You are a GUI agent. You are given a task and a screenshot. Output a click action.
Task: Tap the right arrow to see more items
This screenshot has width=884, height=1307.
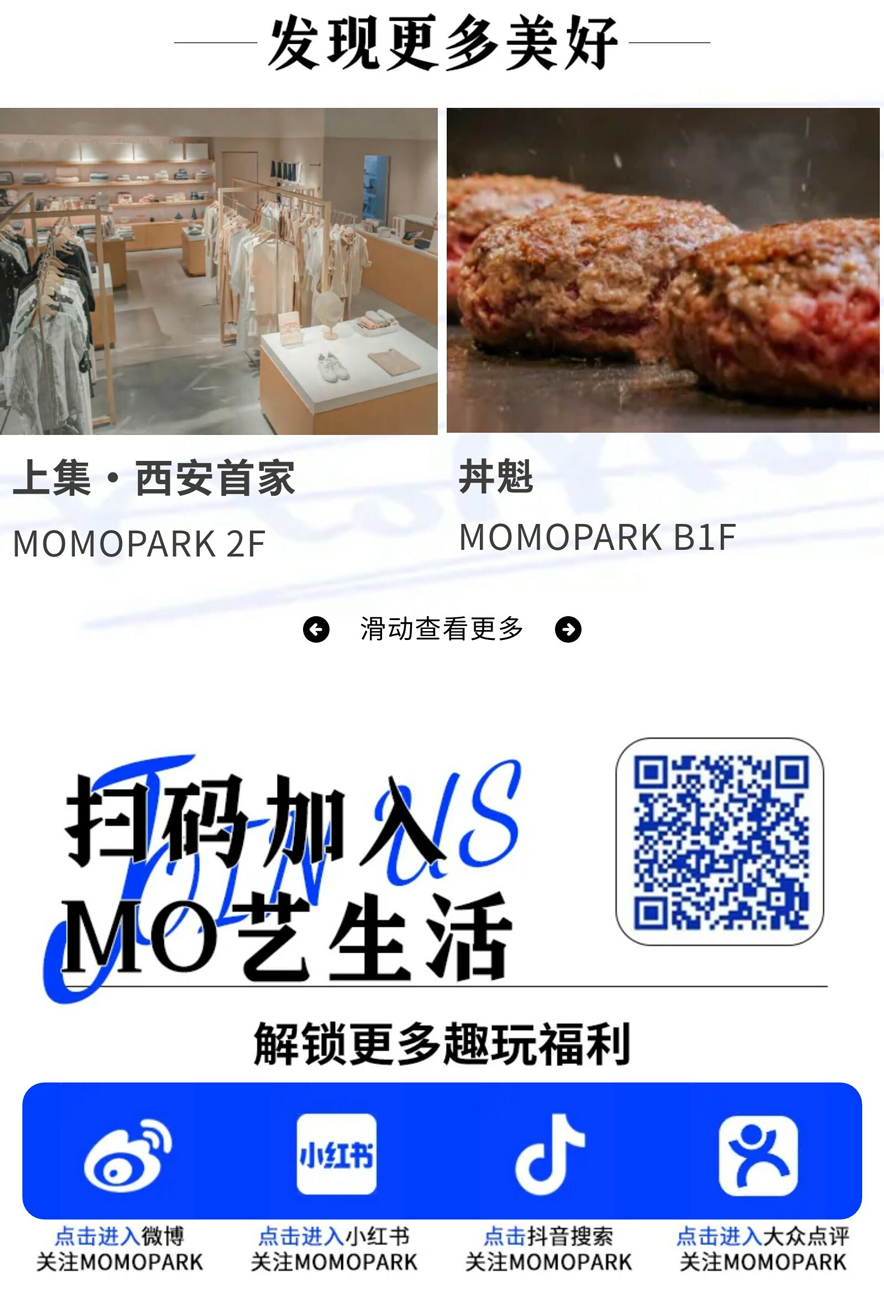click(568, 629)
